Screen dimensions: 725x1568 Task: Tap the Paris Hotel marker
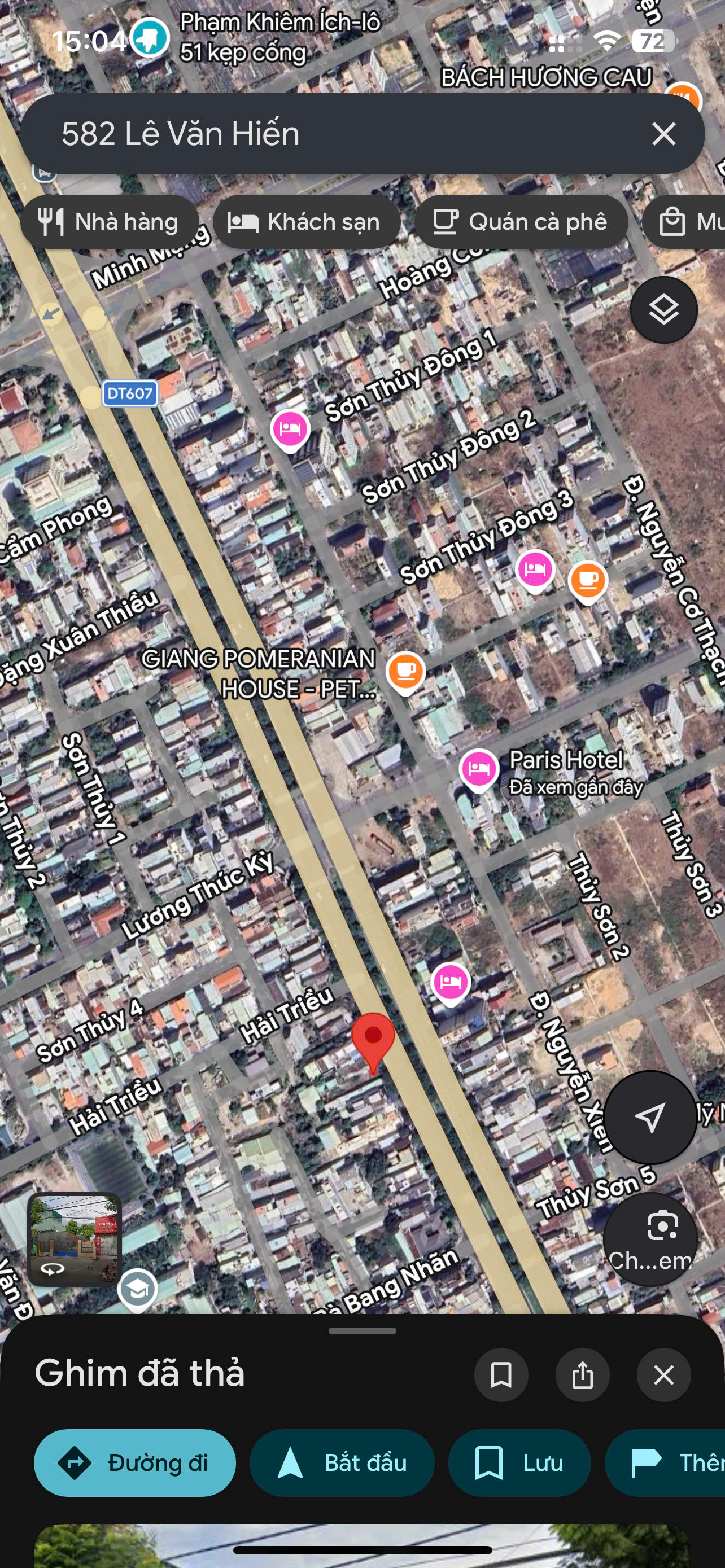tap(479, 769)
